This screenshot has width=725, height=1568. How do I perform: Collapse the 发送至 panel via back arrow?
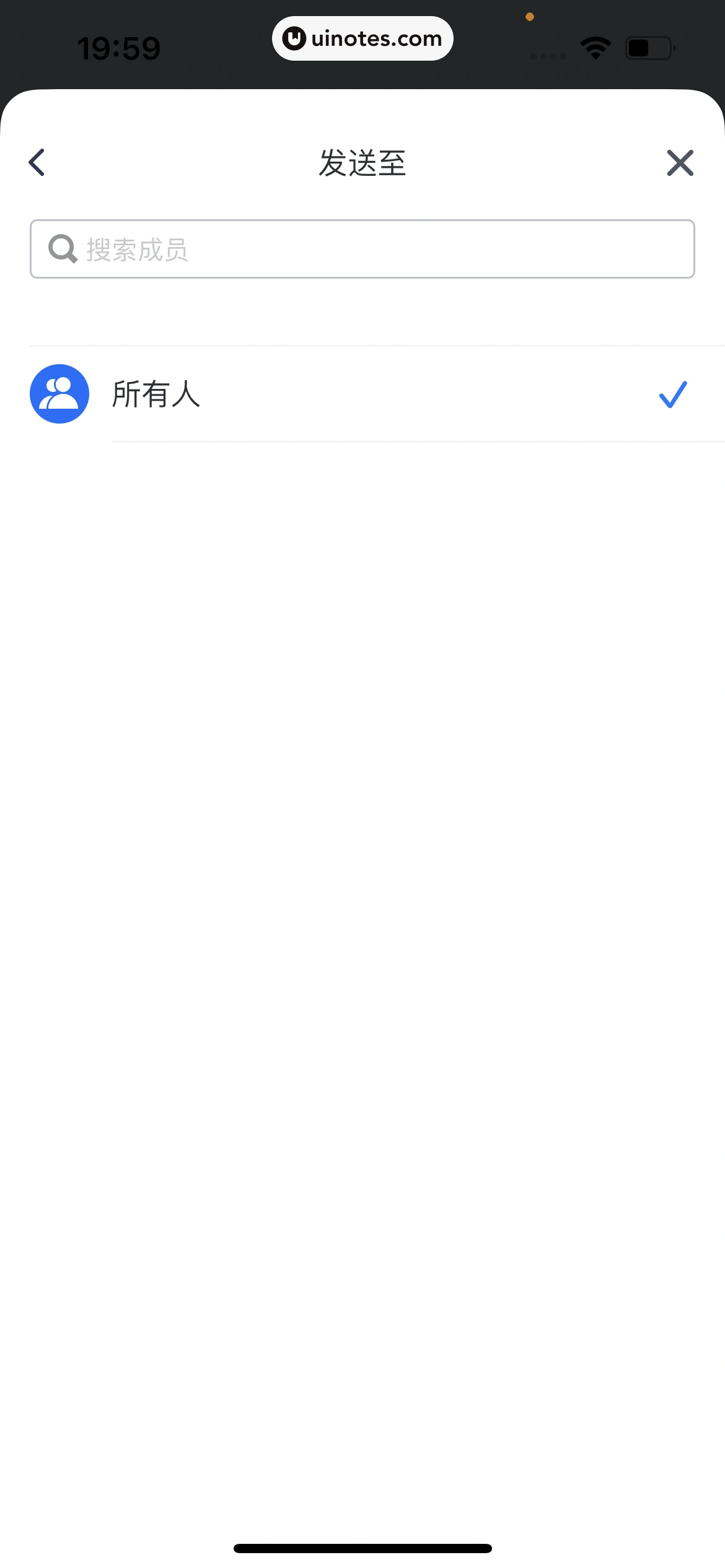pos(36,163)
